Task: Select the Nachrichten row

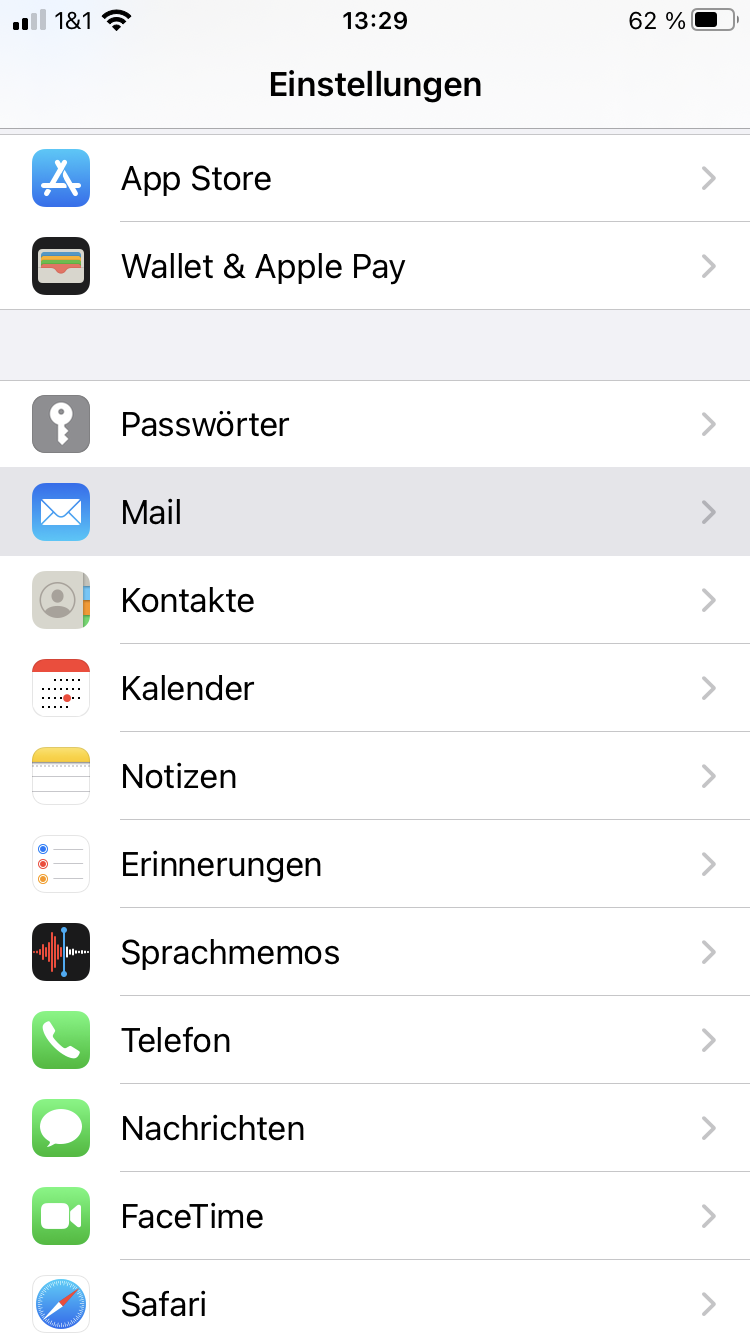Action: 375,1128
